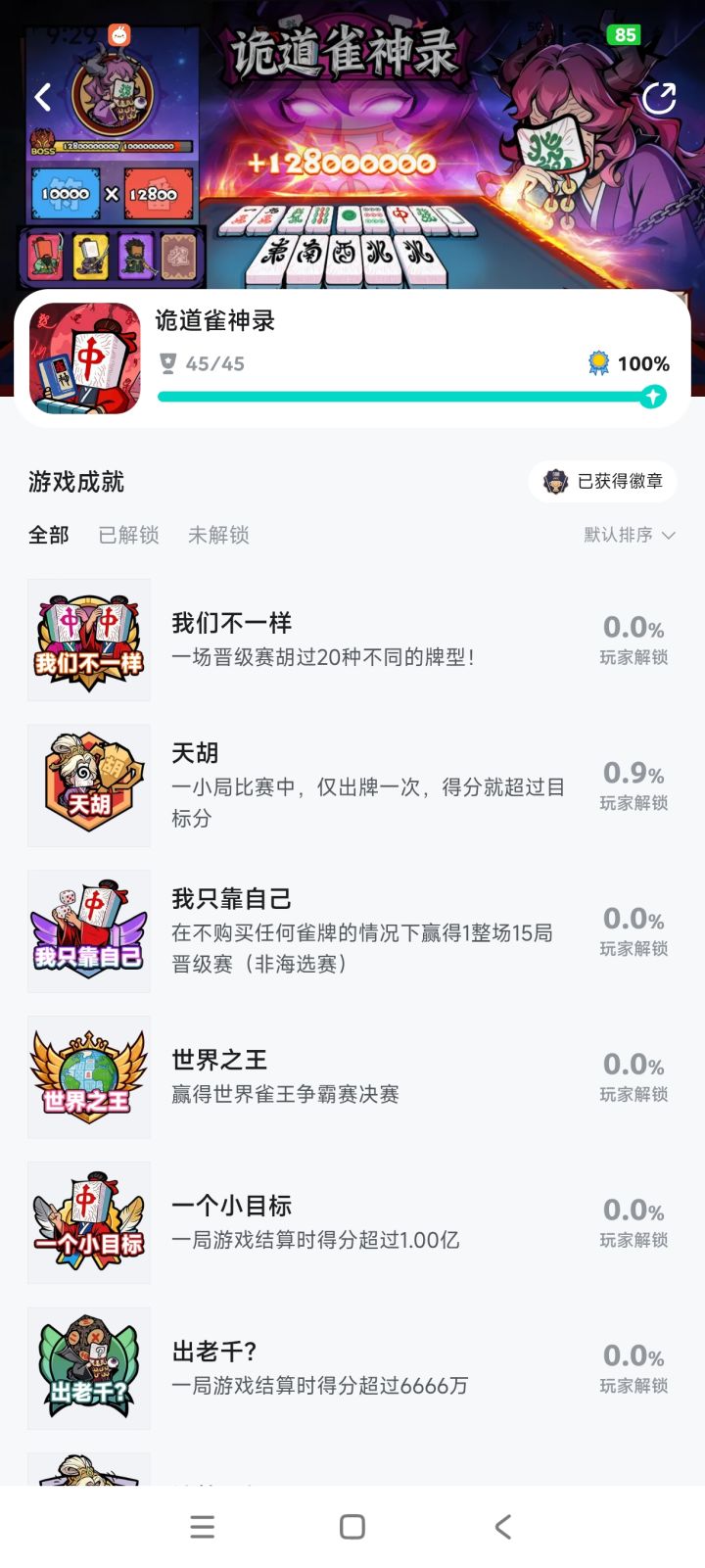Switch to the 已解锁 tab
The width and height of the screenshot is (705, 1568).
point(128,535)
